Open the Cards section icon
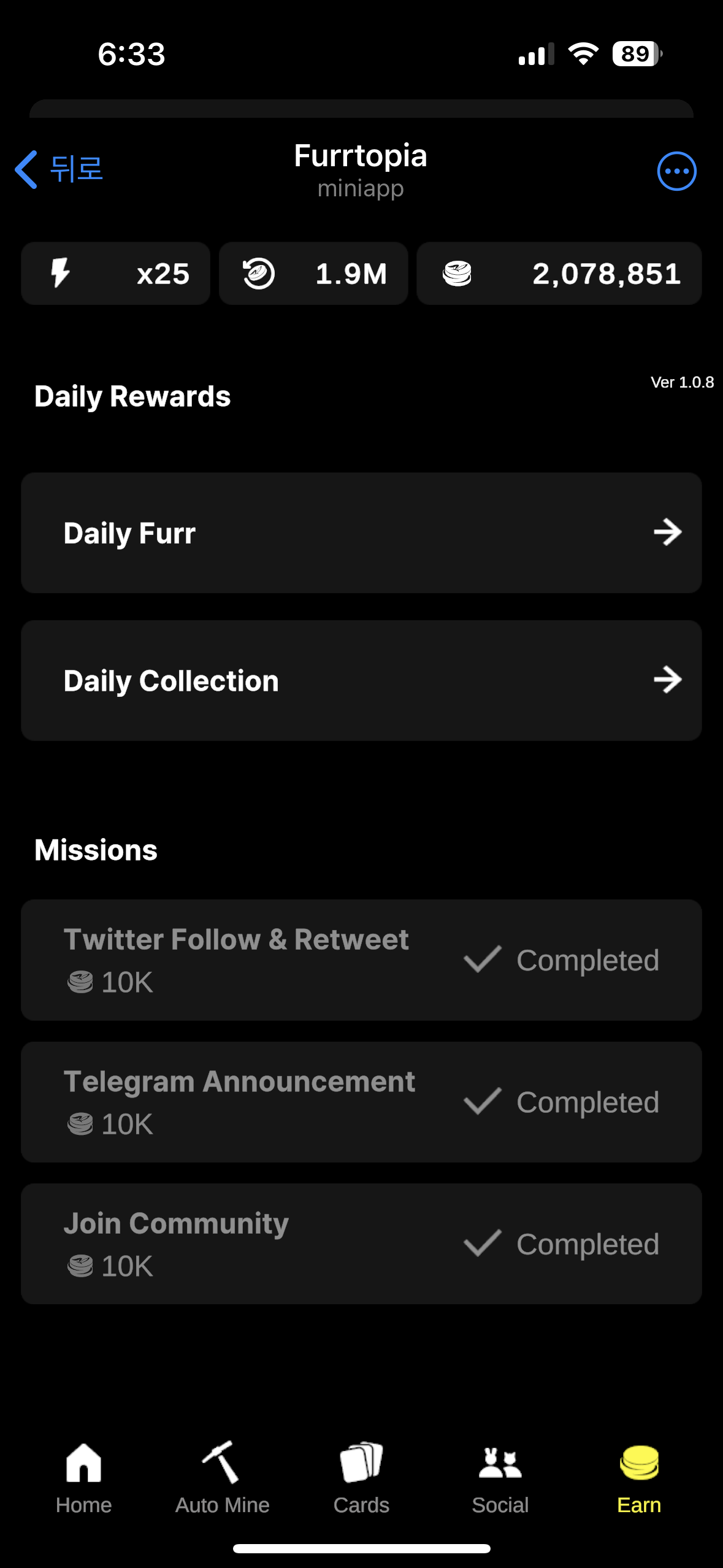 pos(361,1463)
